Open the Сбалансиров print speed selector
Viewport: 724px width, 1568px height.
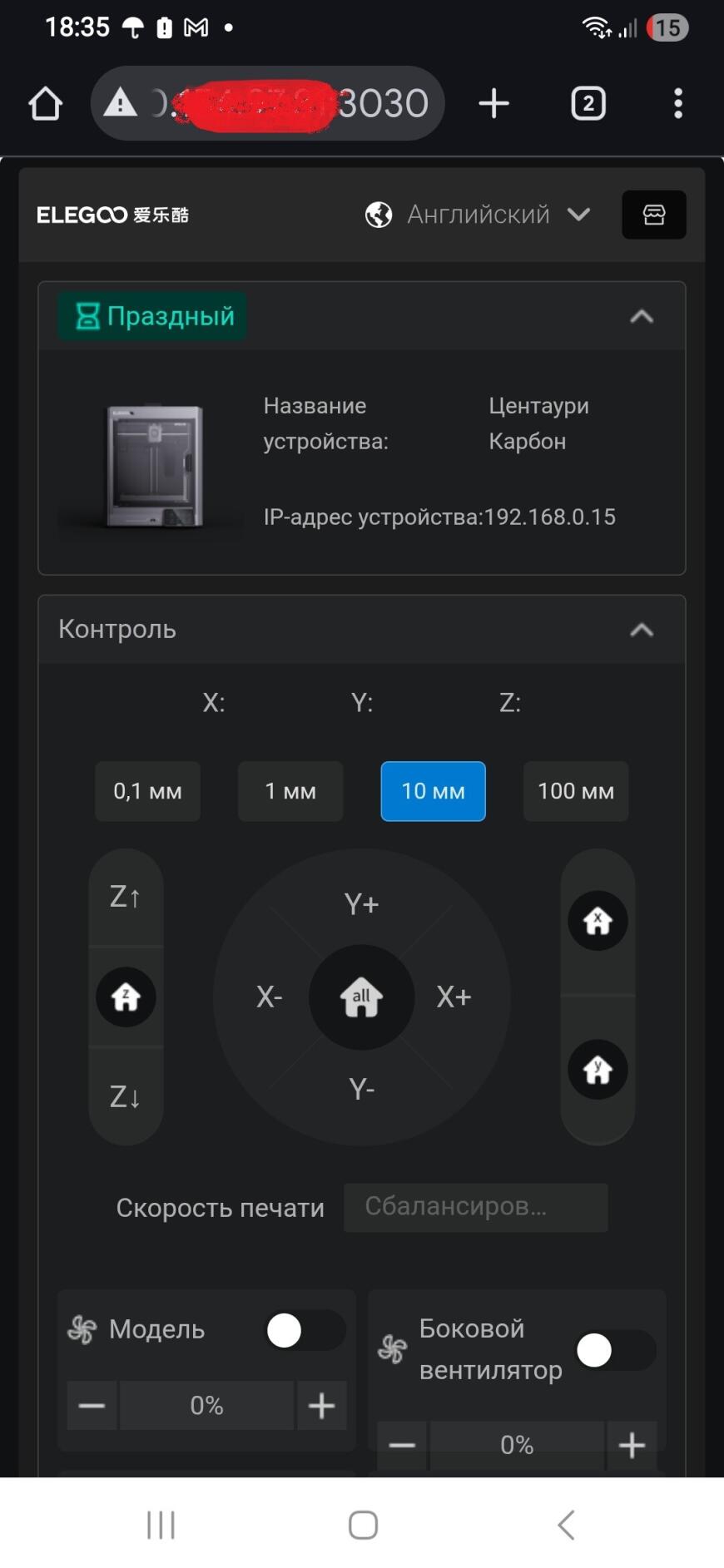pyautogui.click(x=474, y=1208)
